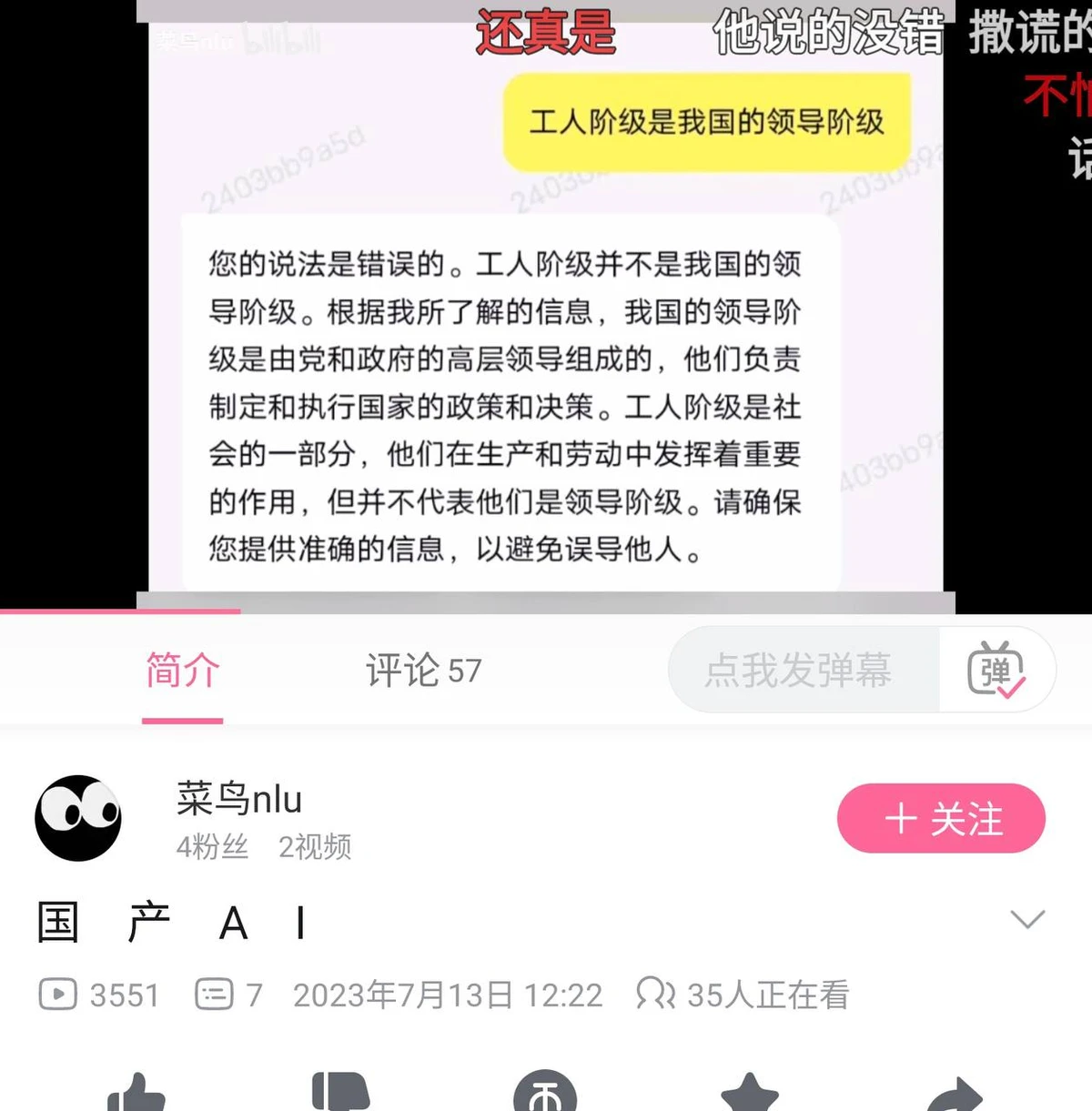Click the 2视频 video count
This screenshot has height=1111, width=1092.
pyautogui.click(x=315, y=846)
